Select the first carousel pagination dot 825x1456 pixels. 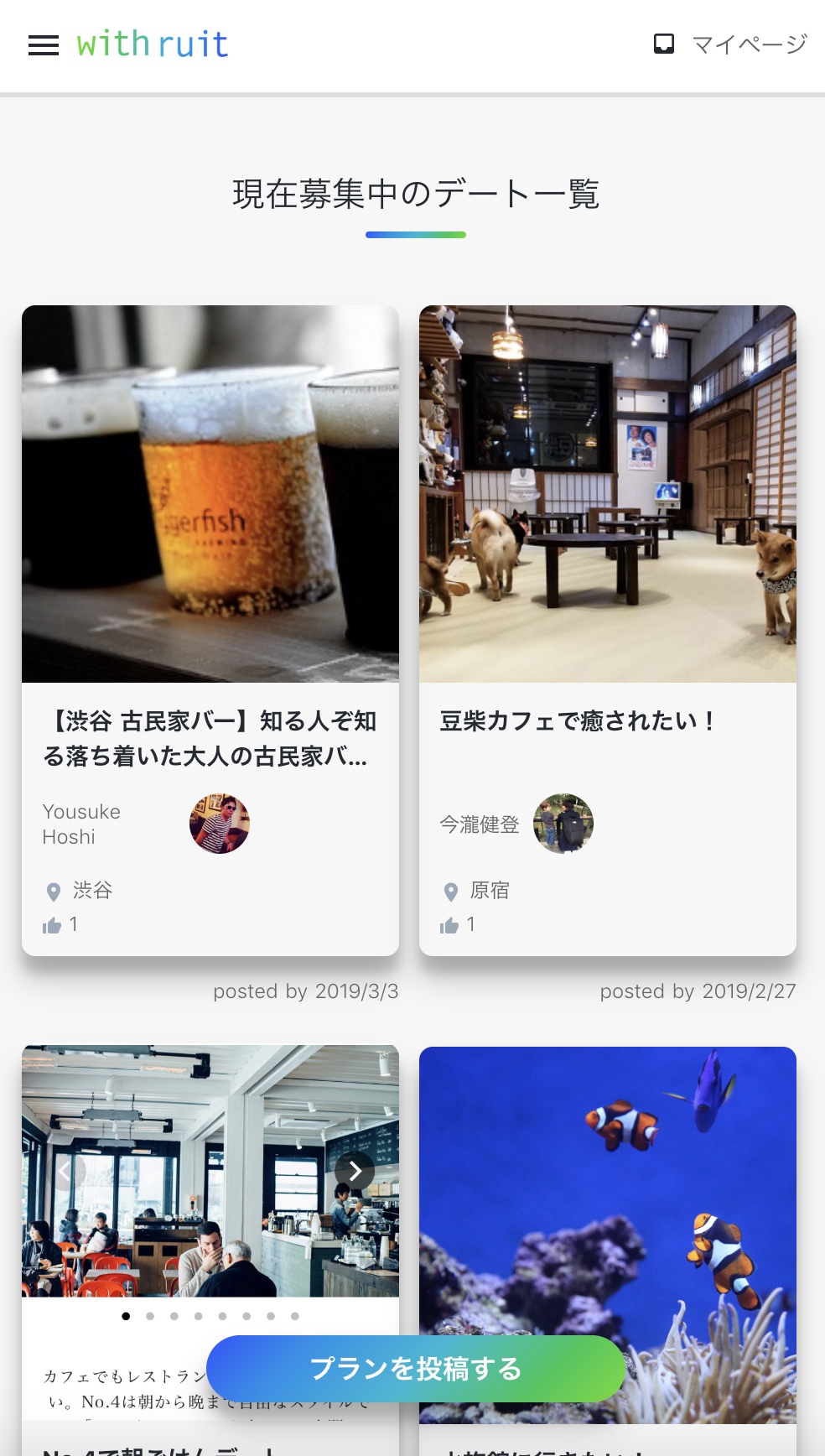[x=127, y=1316]
